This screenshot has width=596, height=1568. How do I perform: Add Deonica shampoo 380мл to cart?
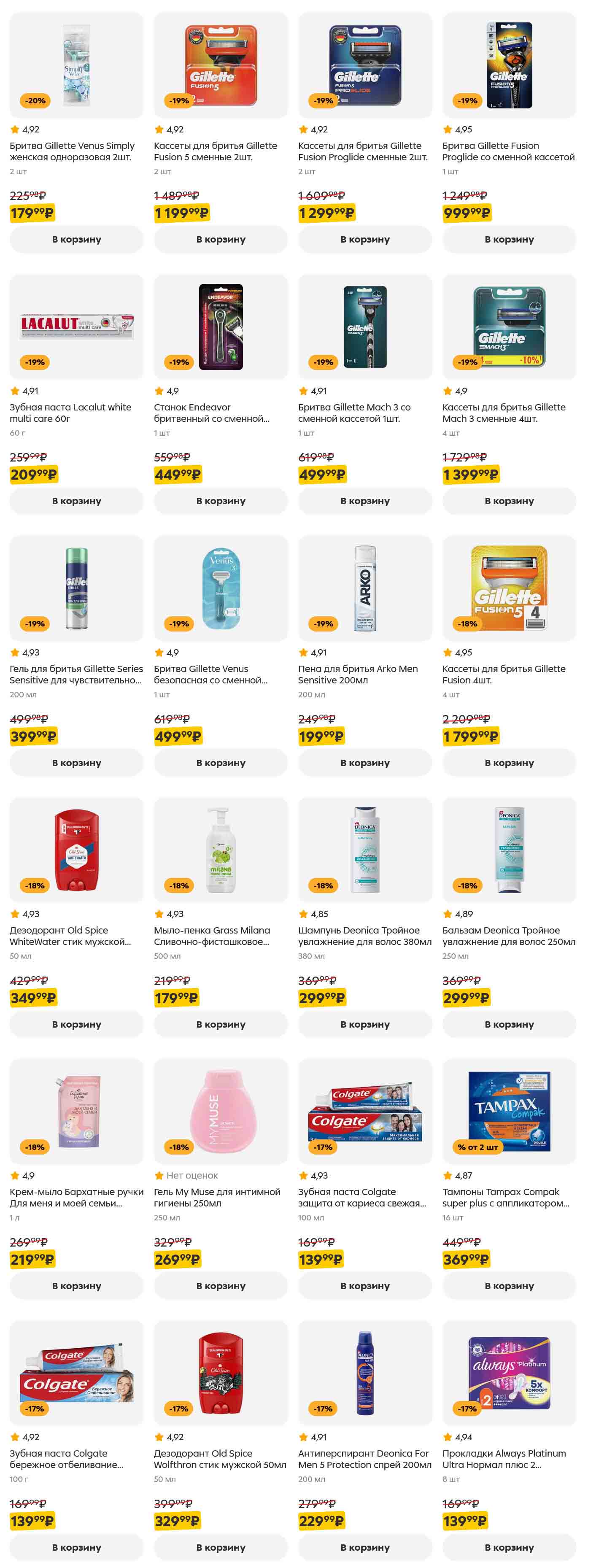(x=365, y=1024)
